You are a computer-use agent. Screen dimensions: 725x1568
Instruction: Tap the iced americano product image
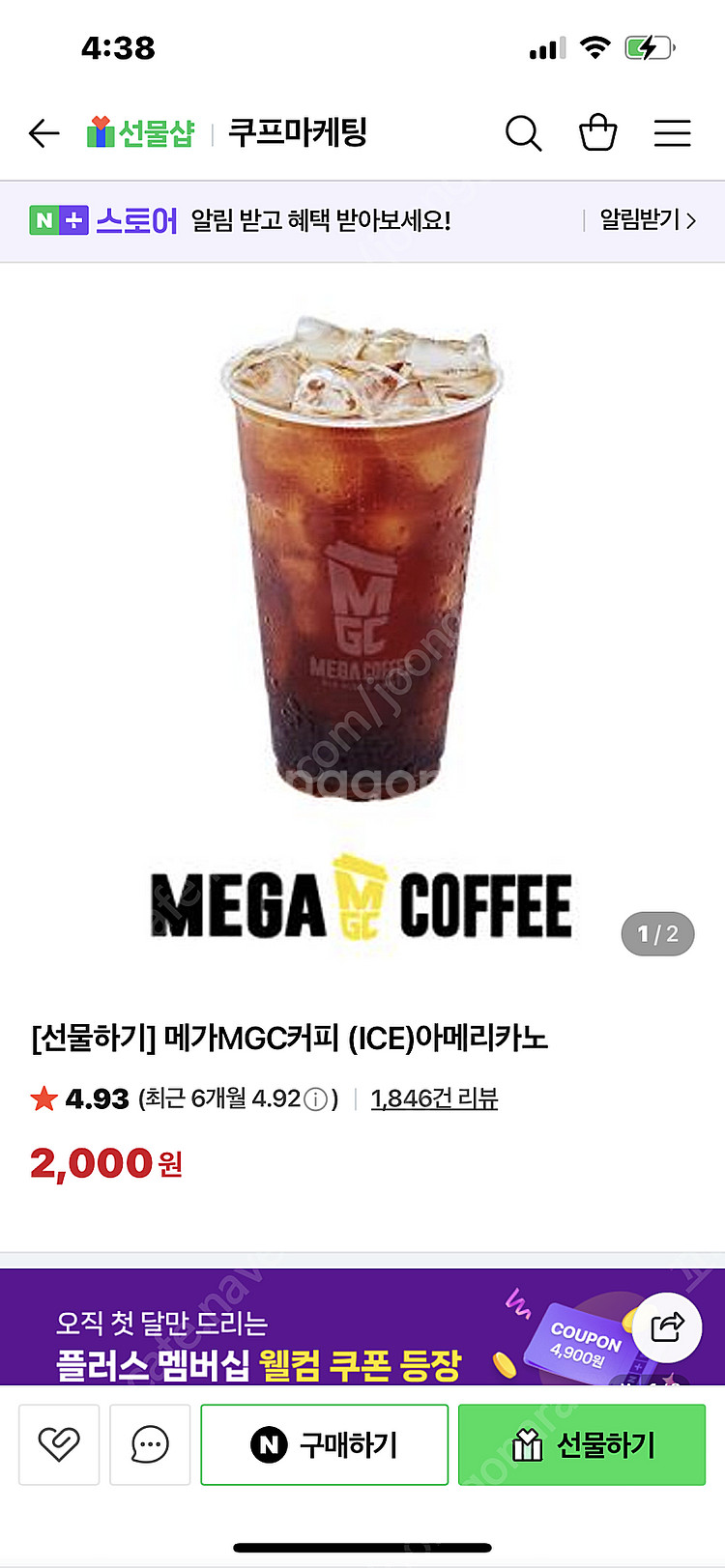click(362, 580)
